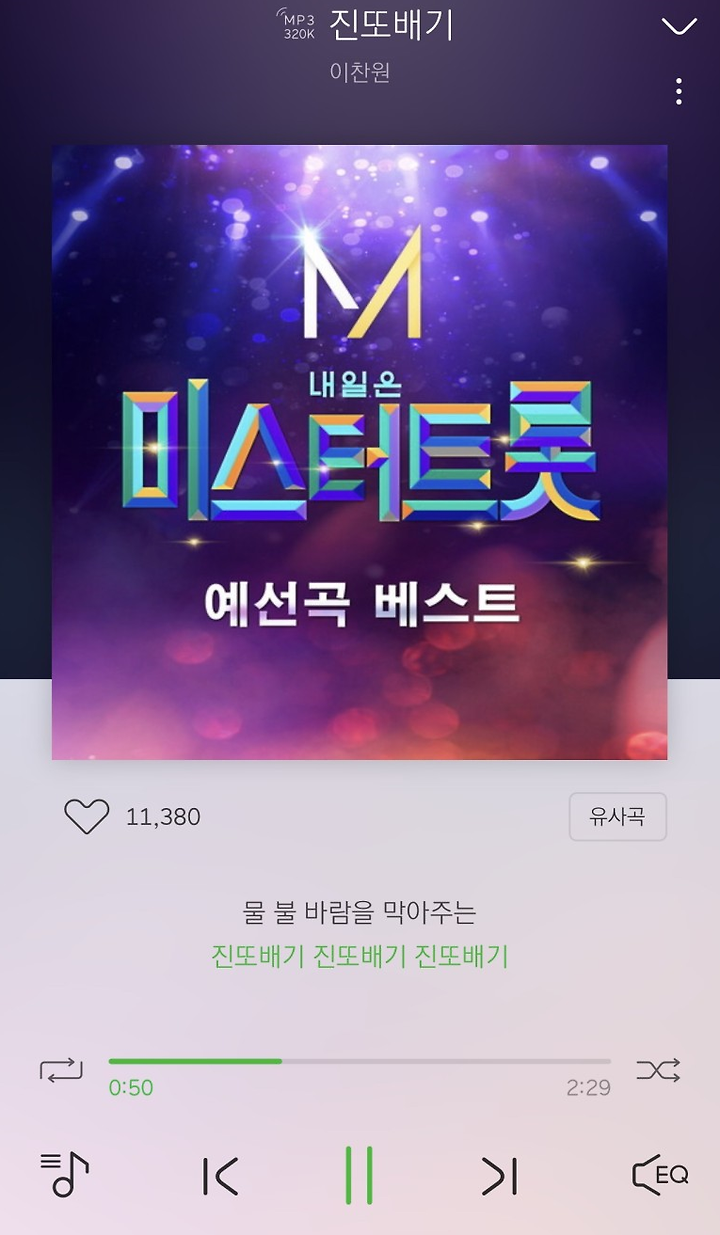
Task: Open the current playlist queue
Action: [x=65, y=1175]
